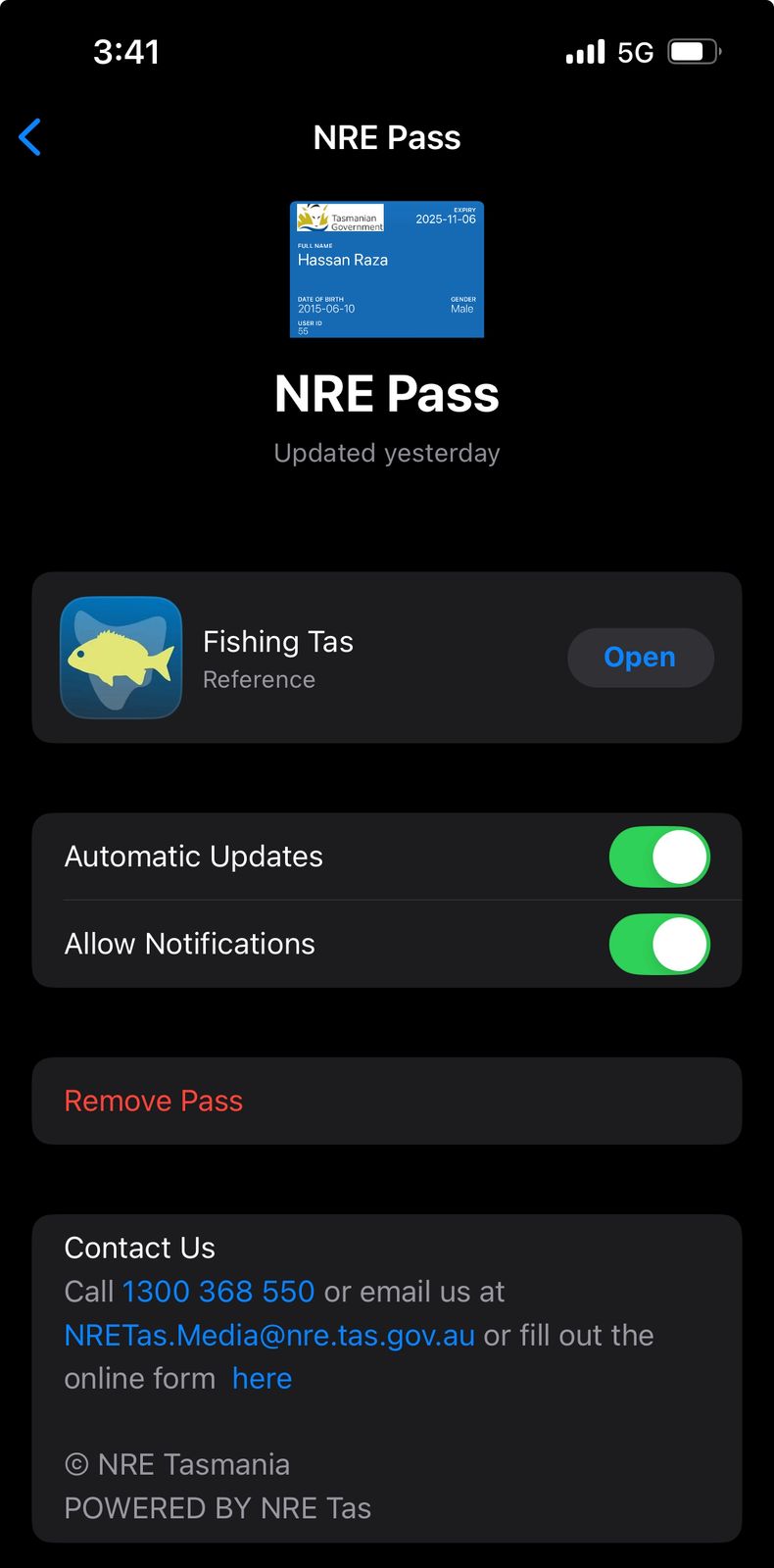This screenshot has height=1568, width=774.
Task: Open the Fishing Tas app
Action: [640, 658]
